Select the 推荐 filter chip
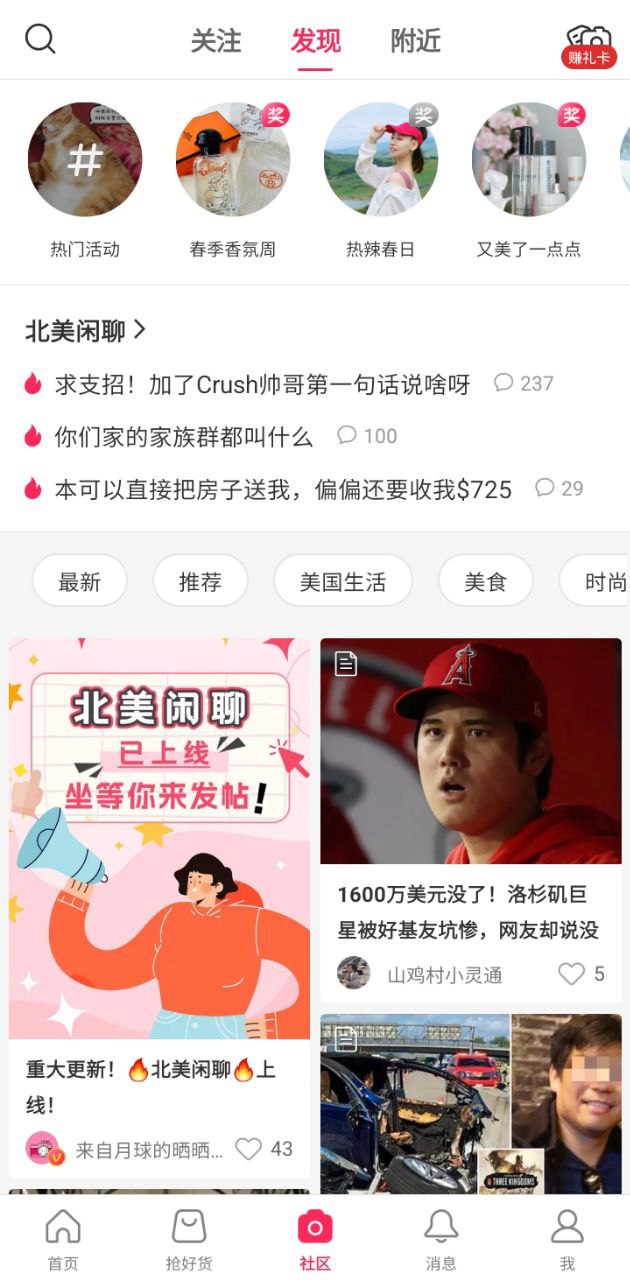Image resolution: width=630 pixels, height=1280 pixels. coord(200,582)
